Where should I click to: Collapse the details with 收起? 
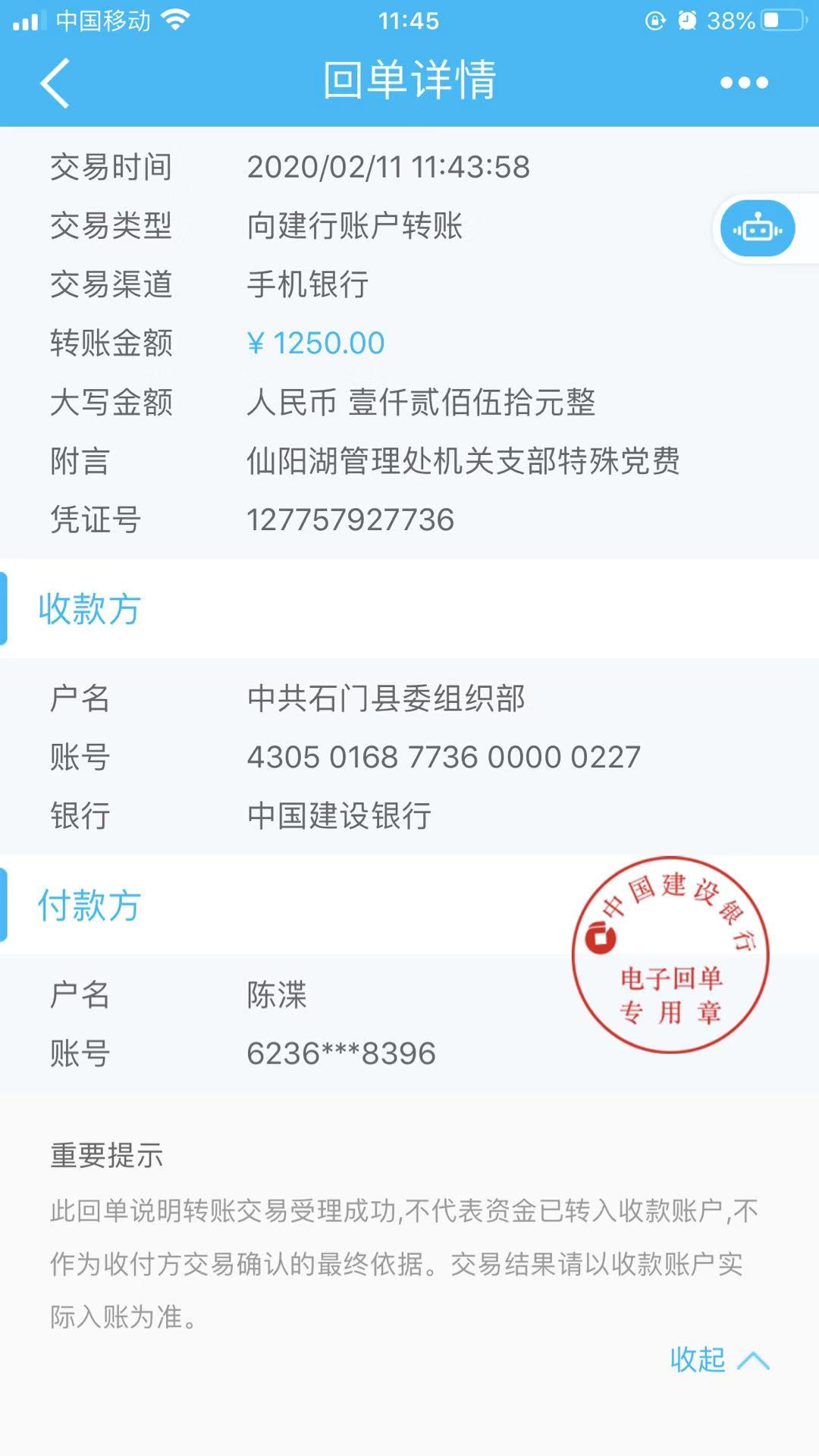[x=718, y=1360]
